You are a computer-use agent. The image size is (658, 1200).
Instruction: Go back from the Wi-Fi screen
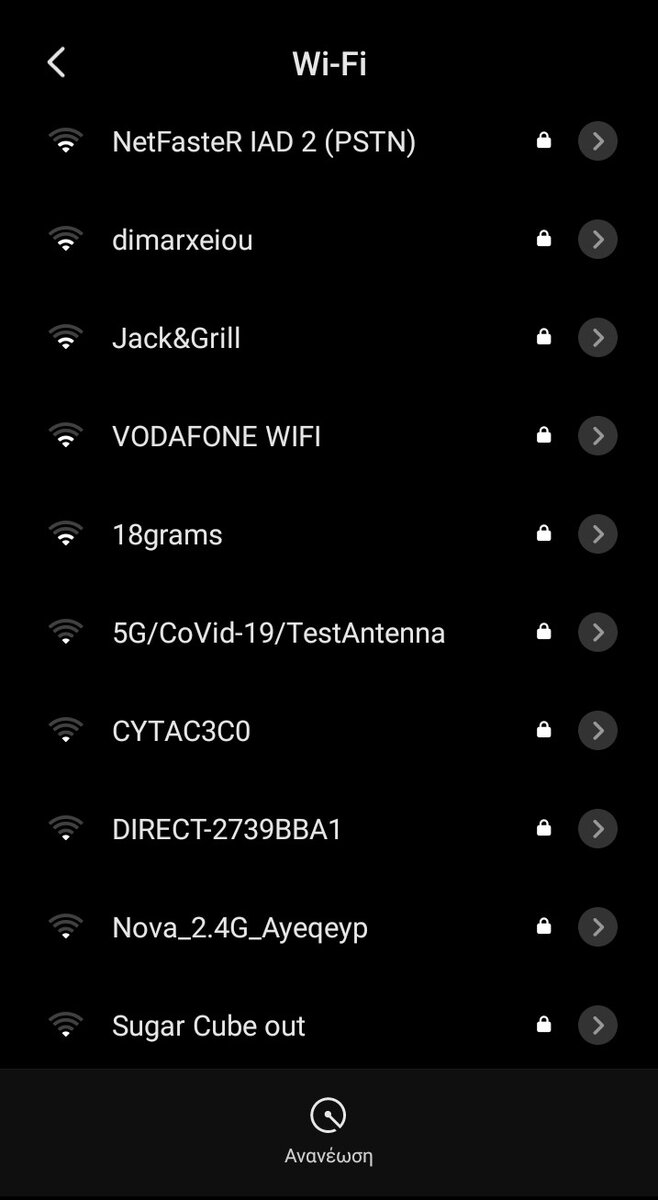click(56, 63)
